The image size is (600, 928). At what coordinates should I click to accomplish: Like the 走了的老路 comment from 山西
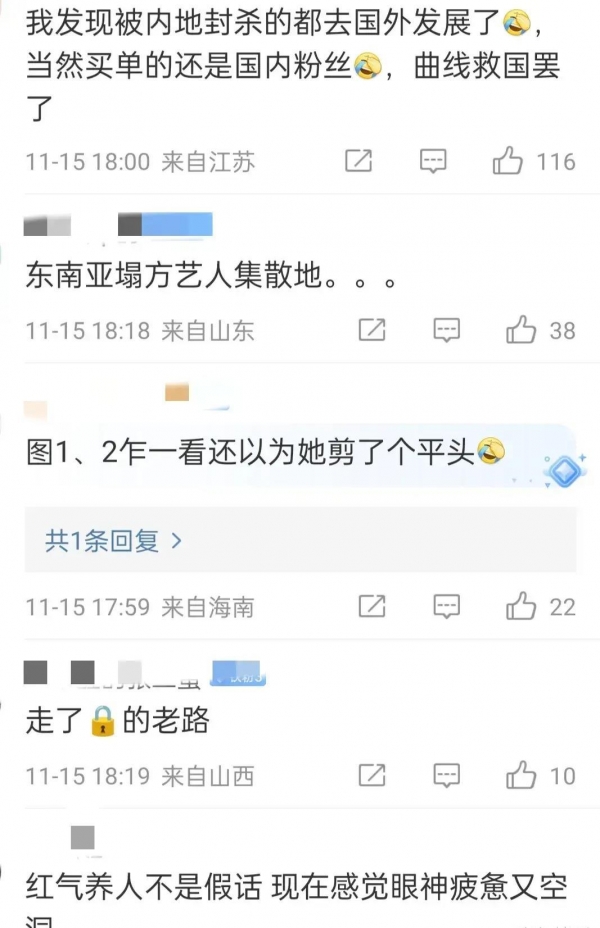click(521, 774)
